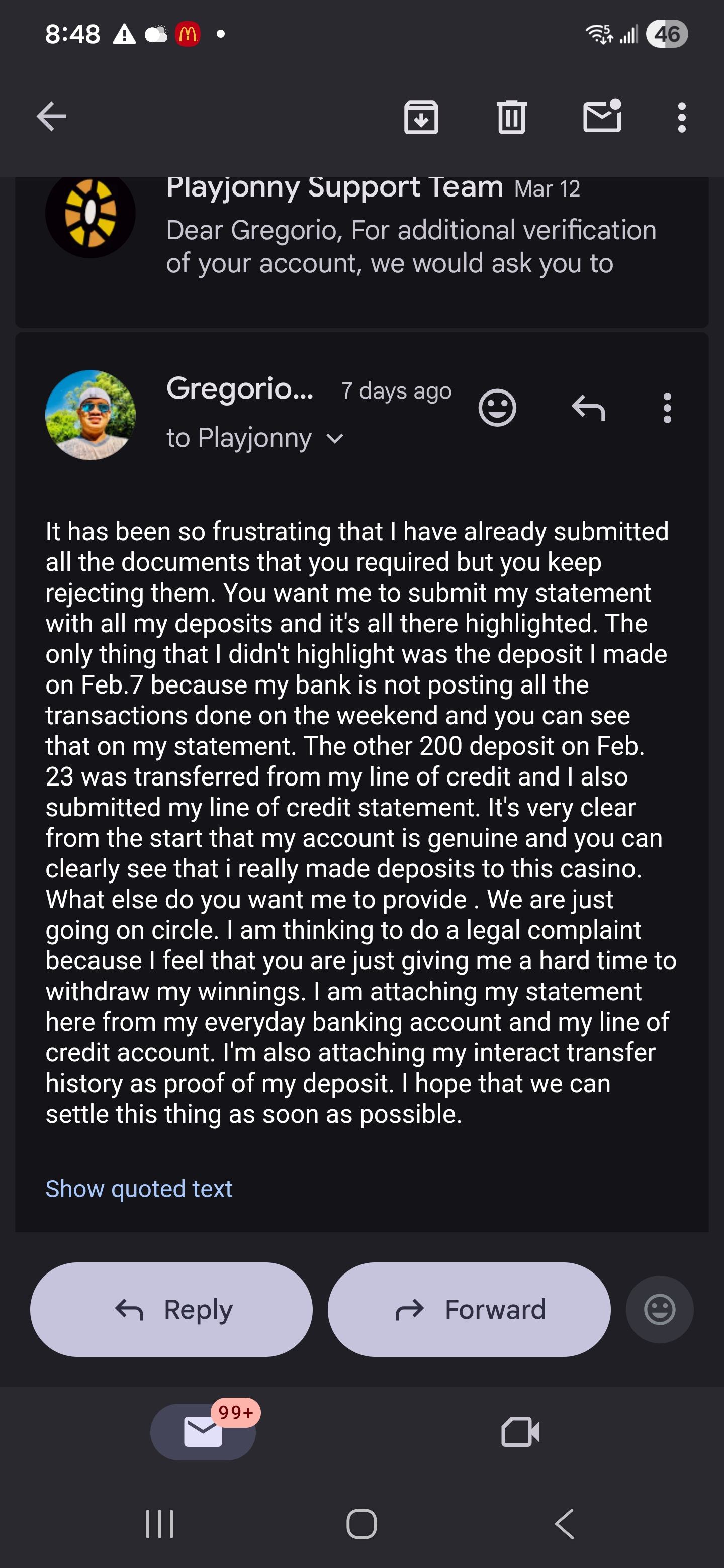
Task: Show quoted text
Action: tap(139, 1188)
